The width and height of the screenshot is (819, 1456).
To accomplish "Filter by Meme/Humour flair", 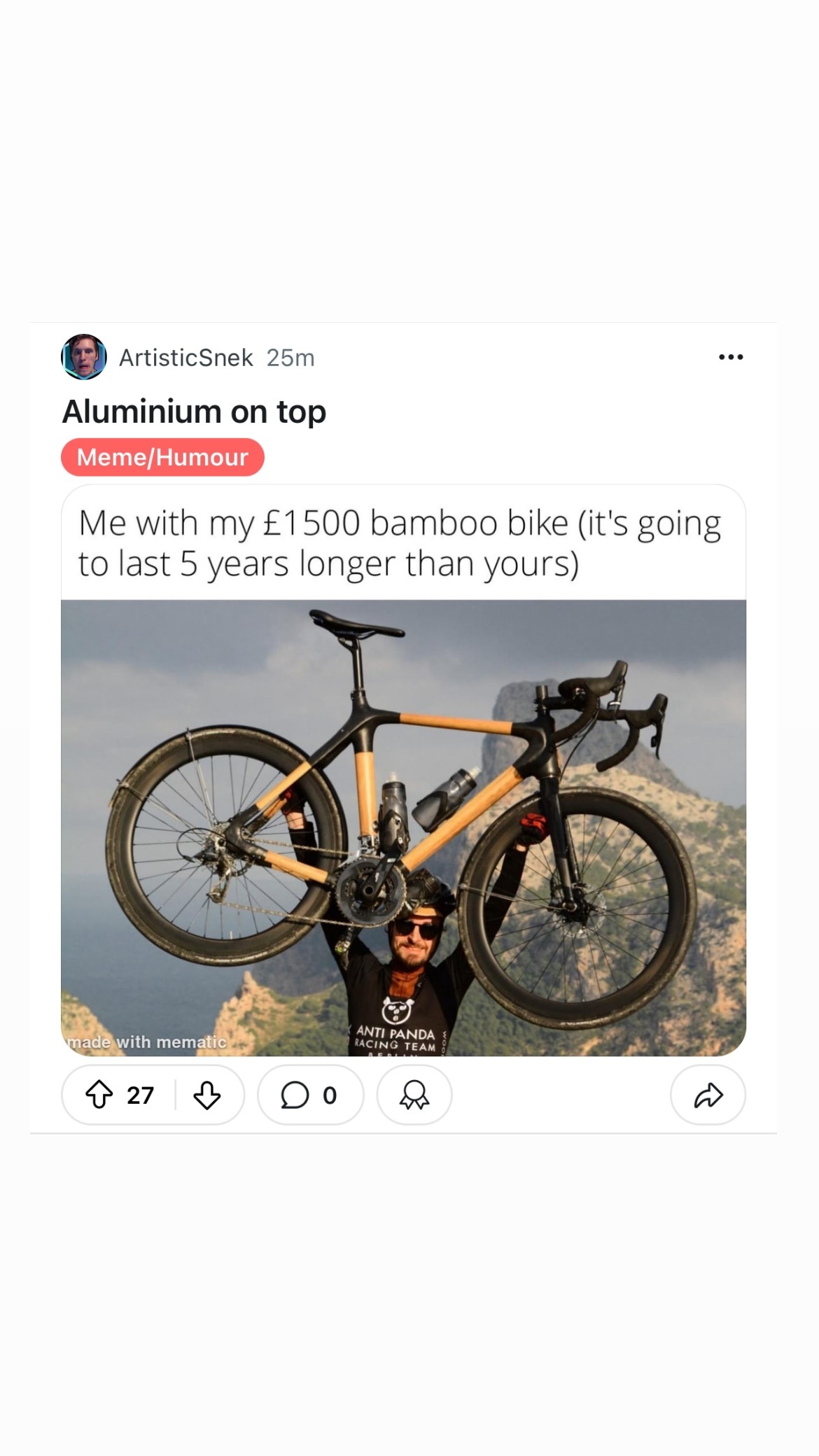I will (x=162, y=457).
